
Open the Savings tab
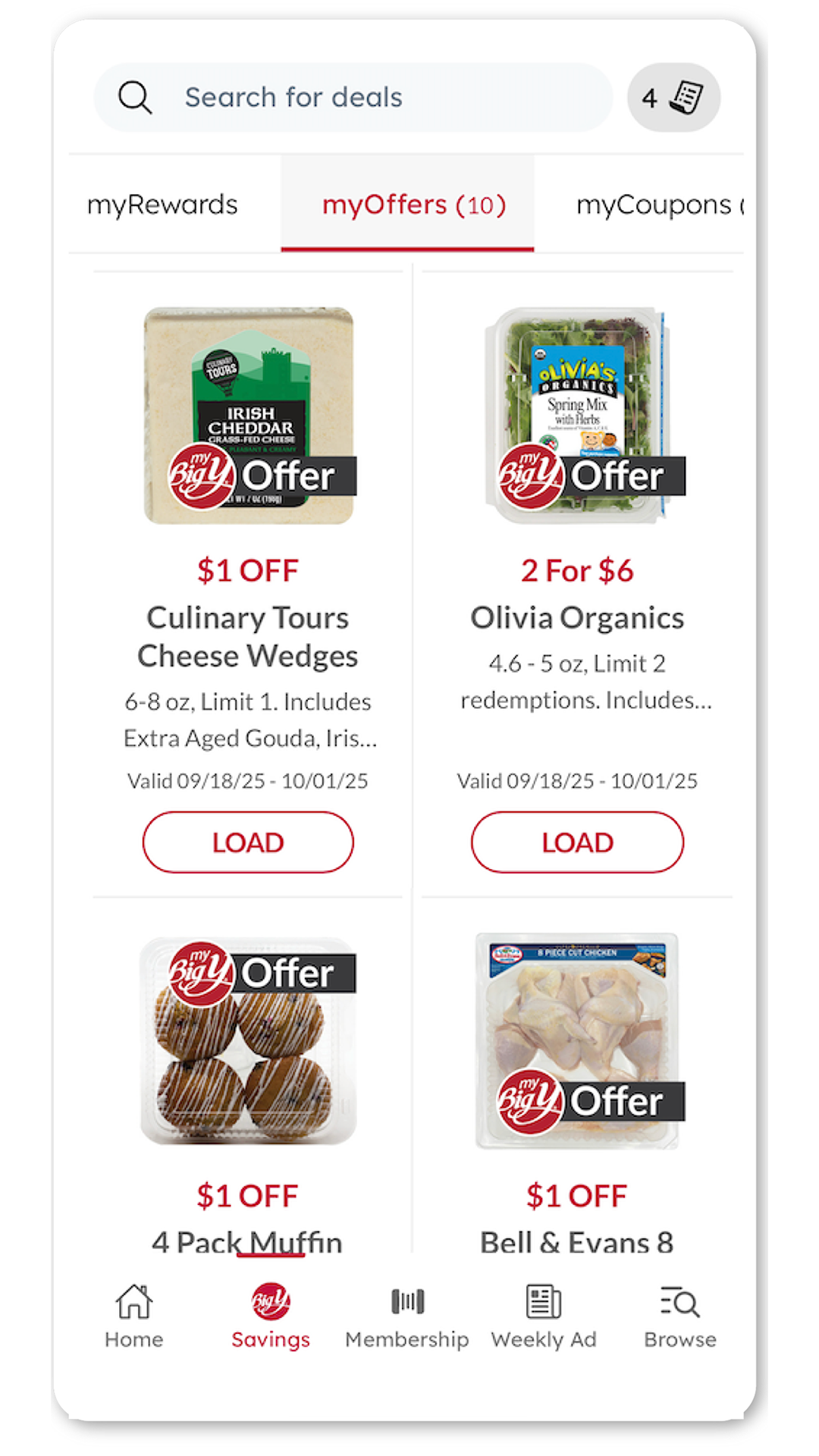(x=271, y=1316)
